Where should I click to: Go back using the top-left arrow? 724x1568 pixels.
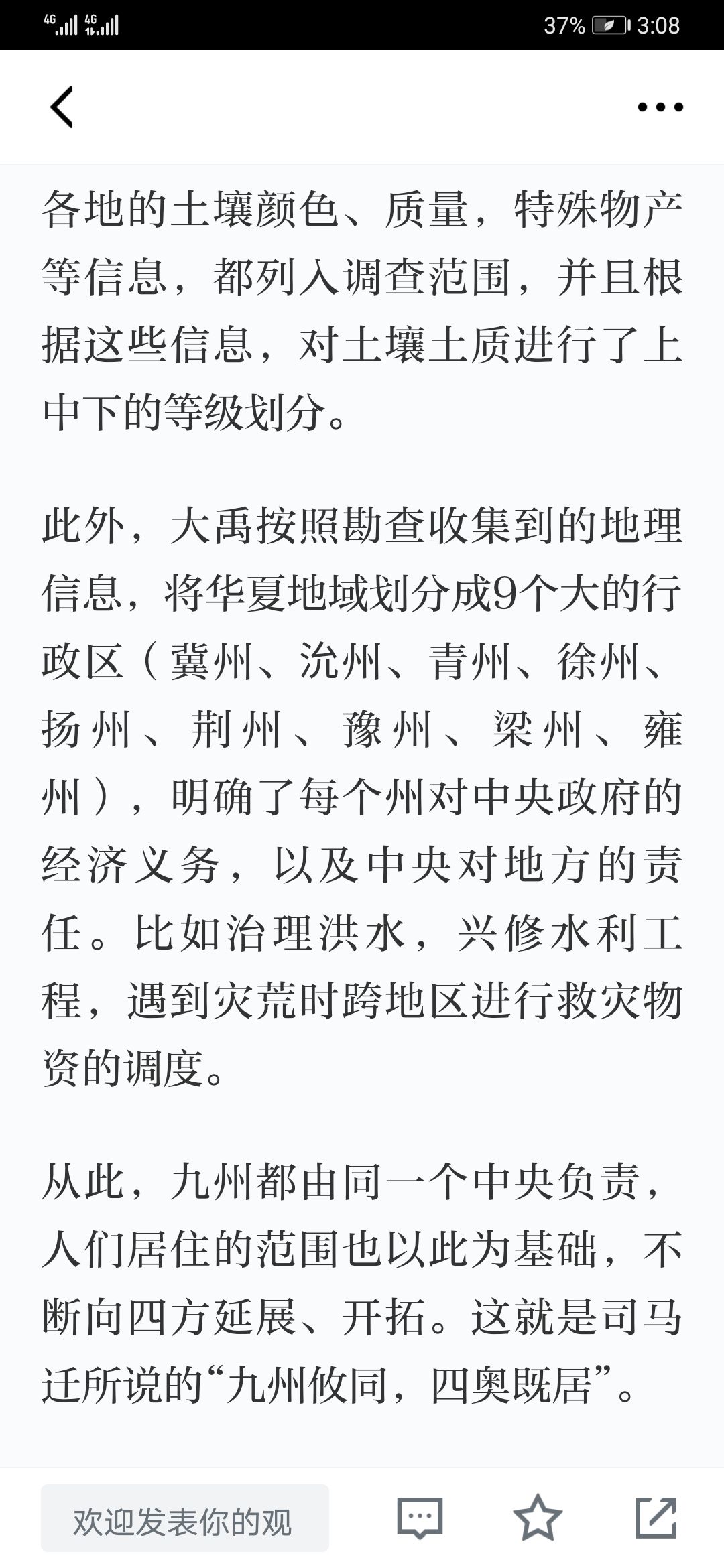(x=62, y=107)
